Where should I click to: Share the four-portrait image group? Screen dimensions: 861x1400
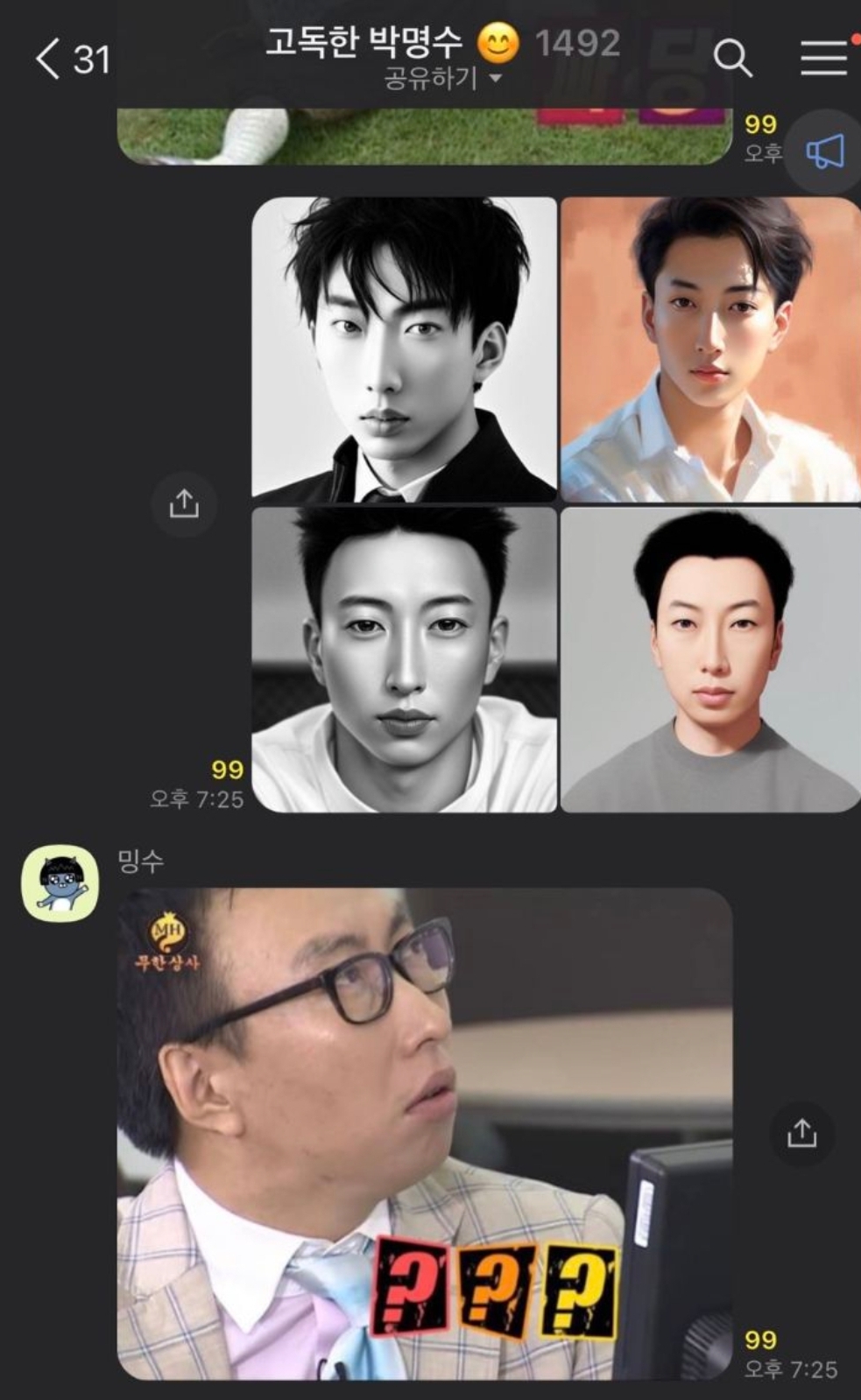pyautogui.click(x=184, y=504)
